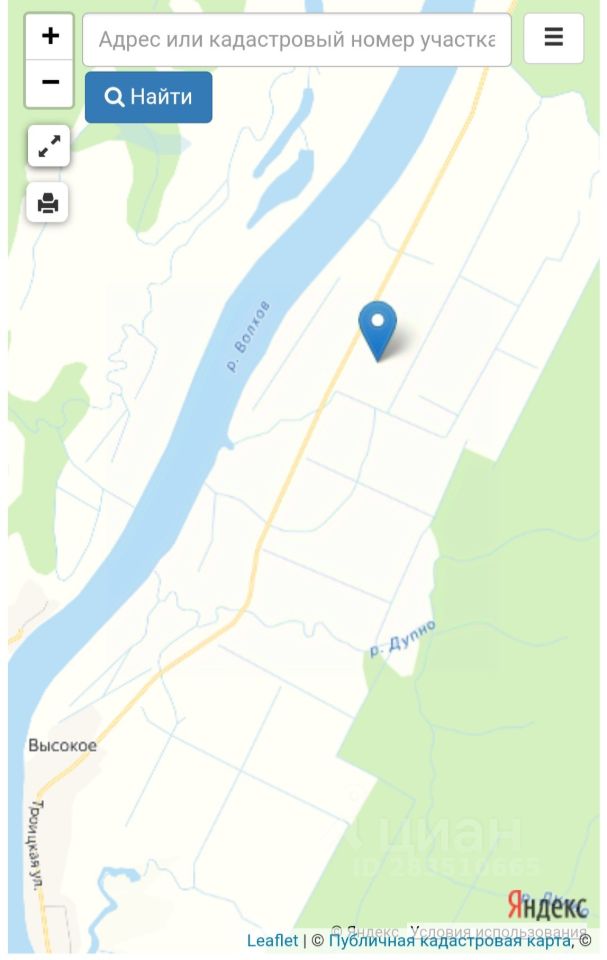Viewport: 607px width, 960px height.
Task: Open the Leaflet link
Action: 272,941
